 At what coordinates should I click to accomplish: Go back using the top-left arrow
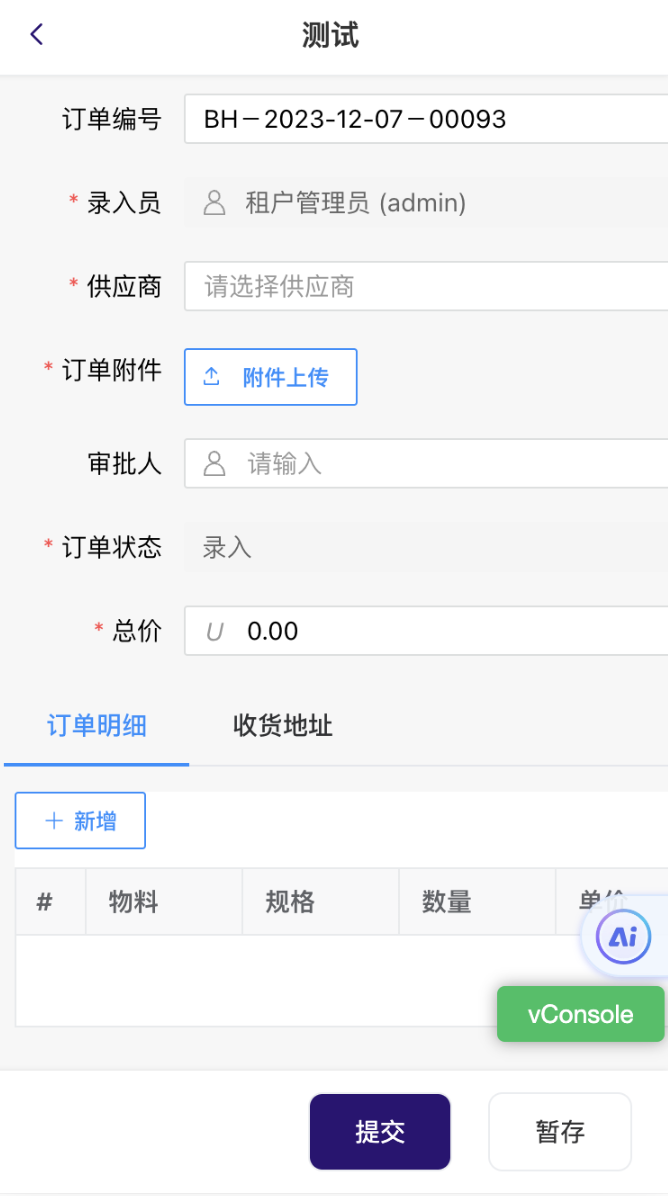[36, 35]
